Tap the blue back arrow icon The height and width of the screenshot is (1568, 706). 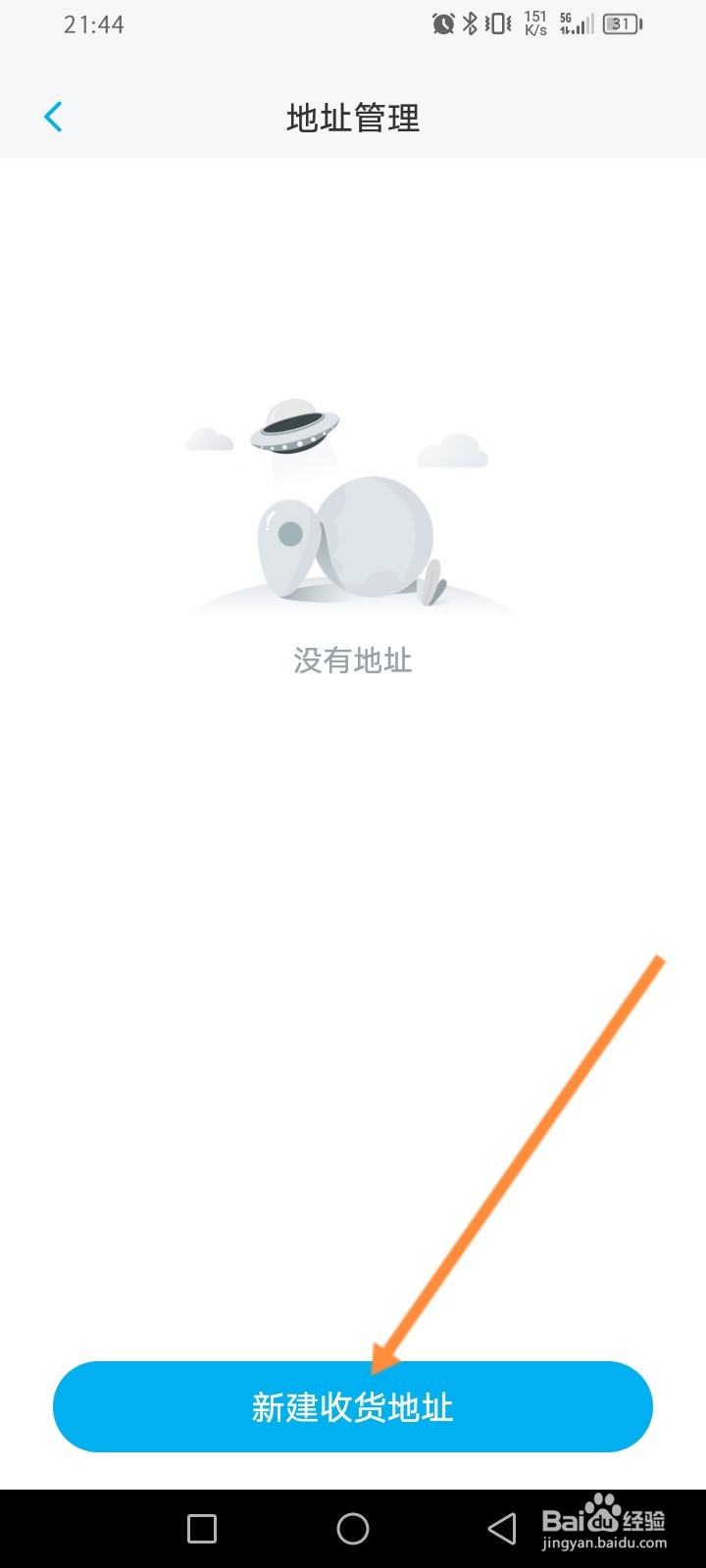click(54, 117)
